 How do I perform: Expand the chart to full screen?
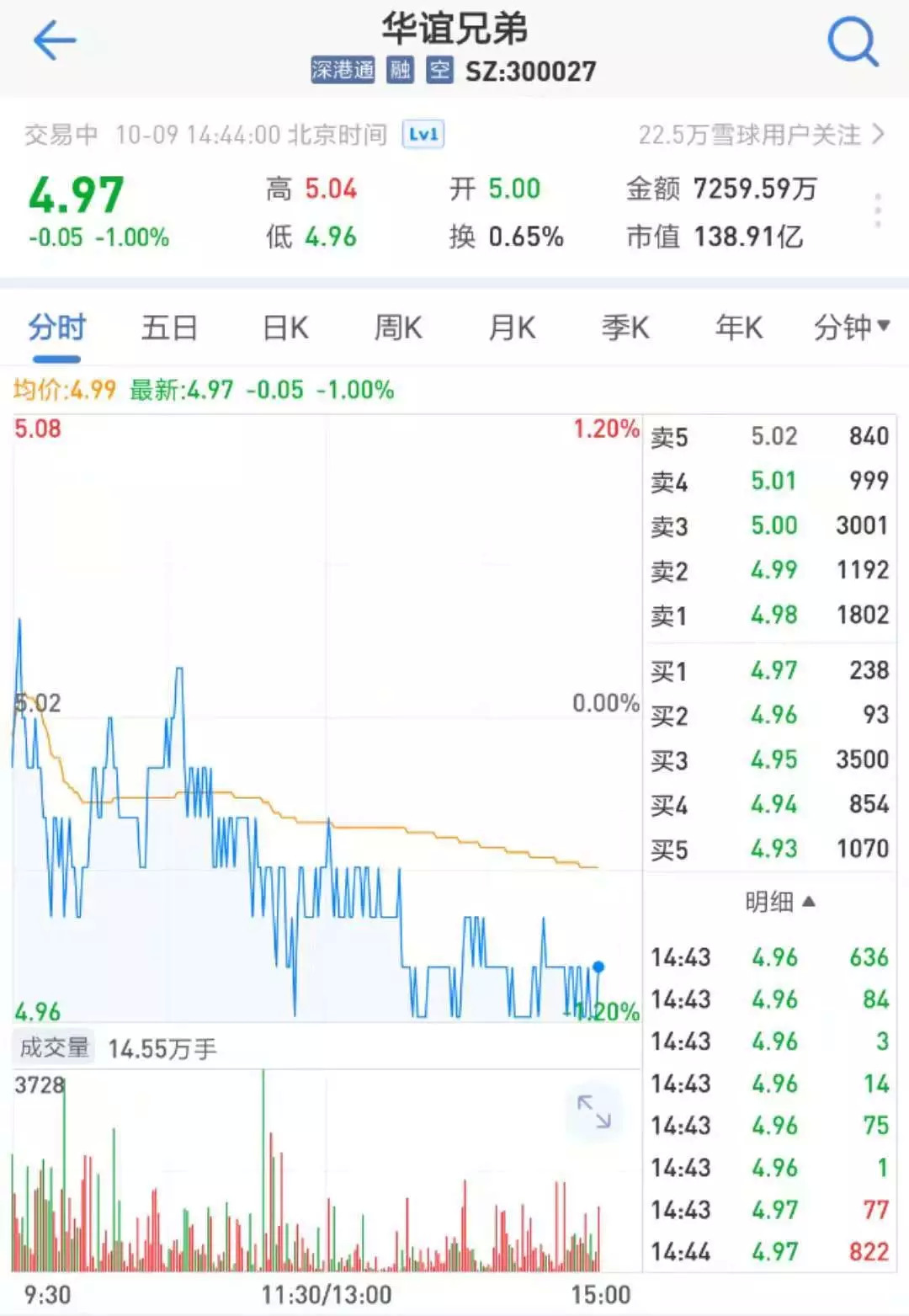594,1111
